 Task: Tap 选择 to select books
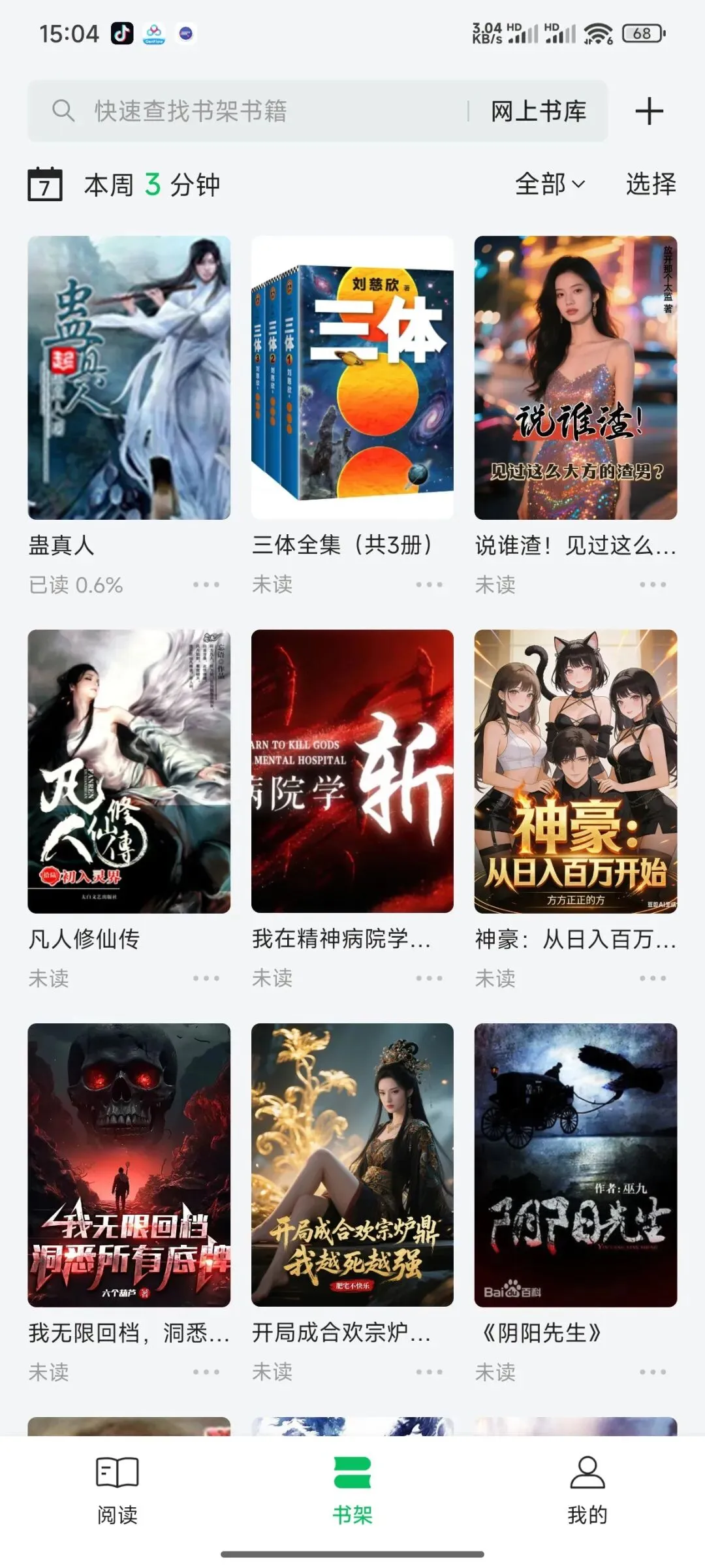point(650,184)
